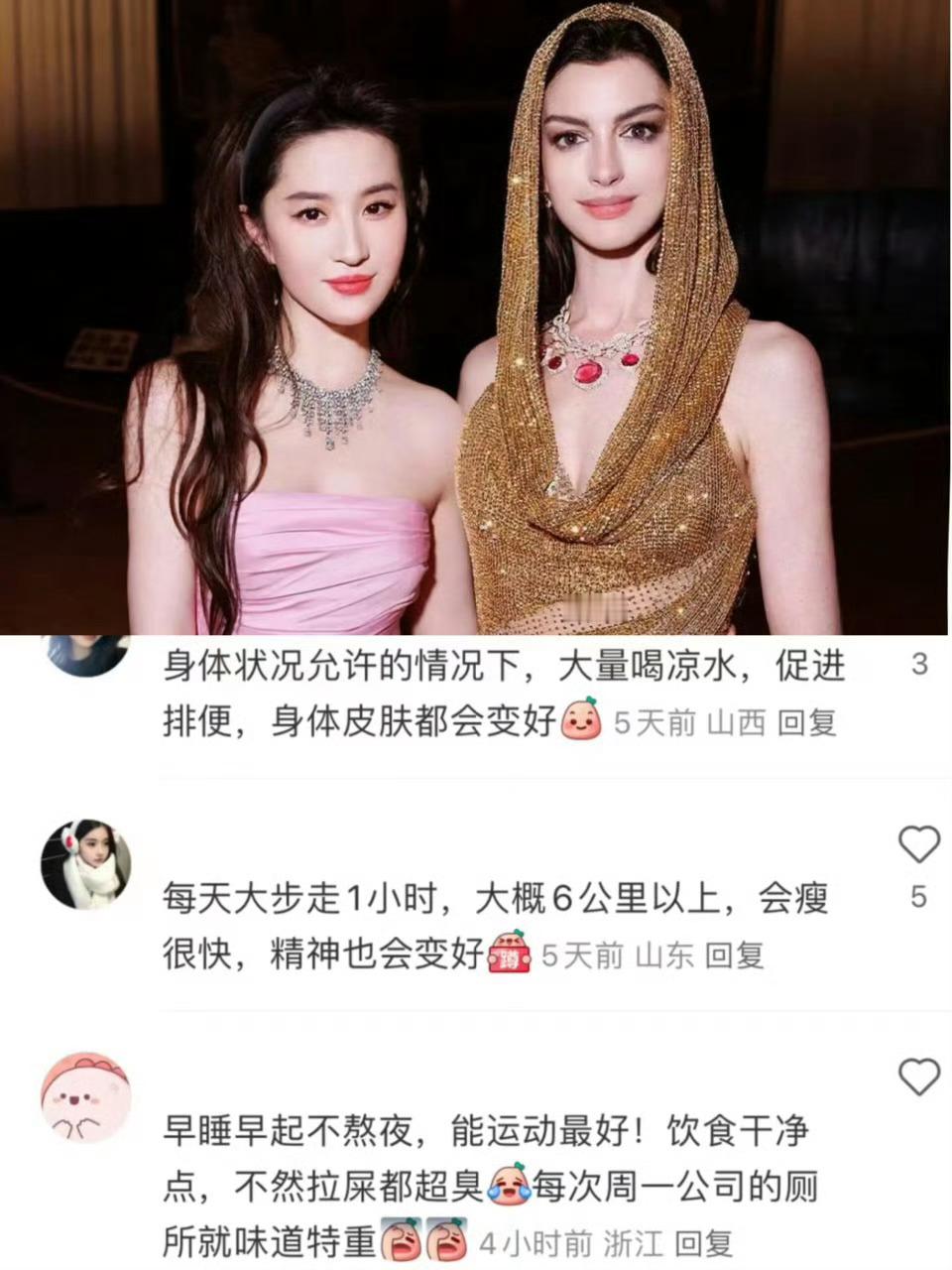Image resolution: width=952 pixels, height=1270 pixels.
Task: Tap the photo of the two celebrities
Action: tap(476, 317)
